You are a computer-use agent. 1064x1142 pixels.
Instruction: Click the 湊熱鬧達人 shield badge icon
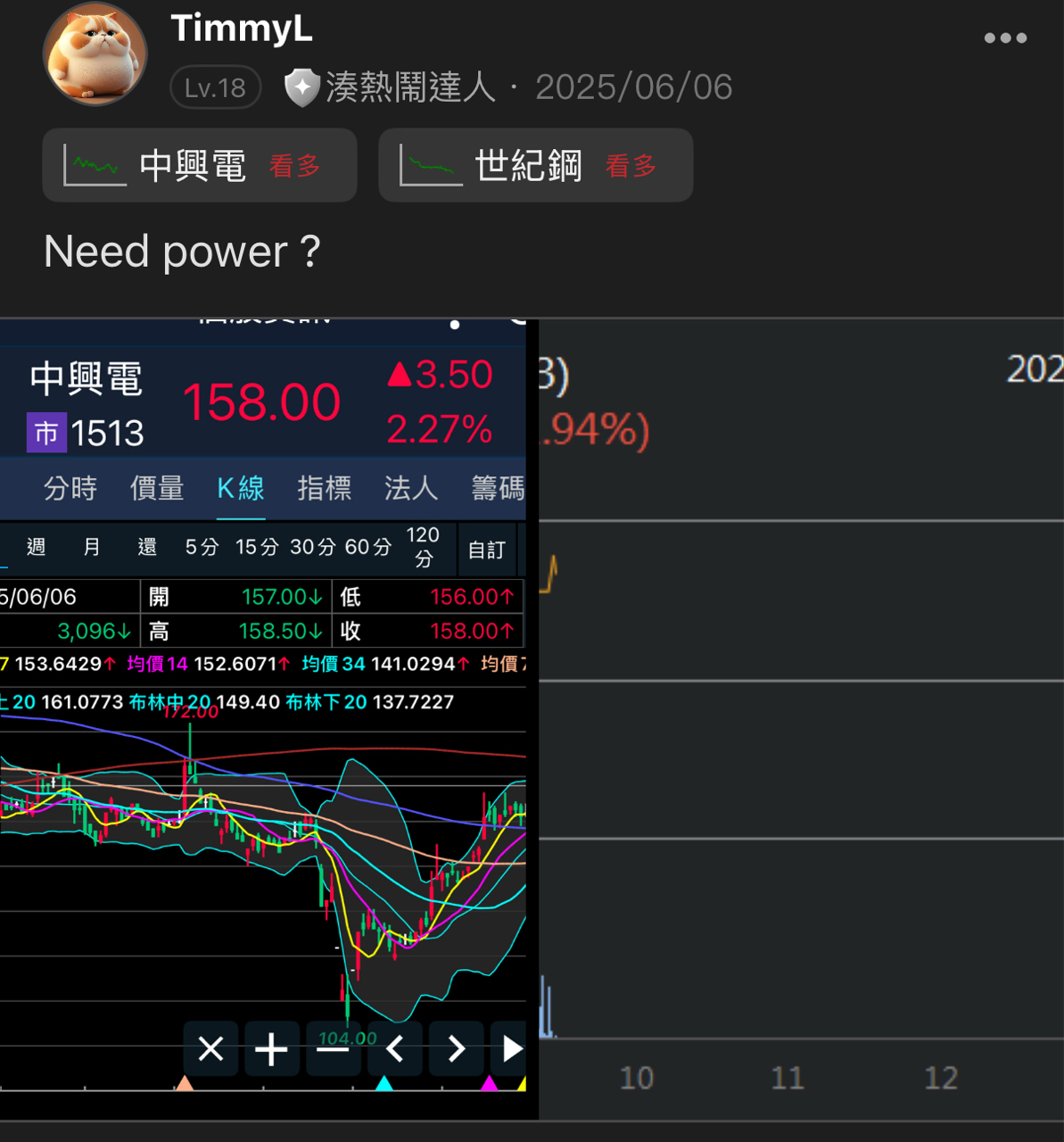[302, 87]
